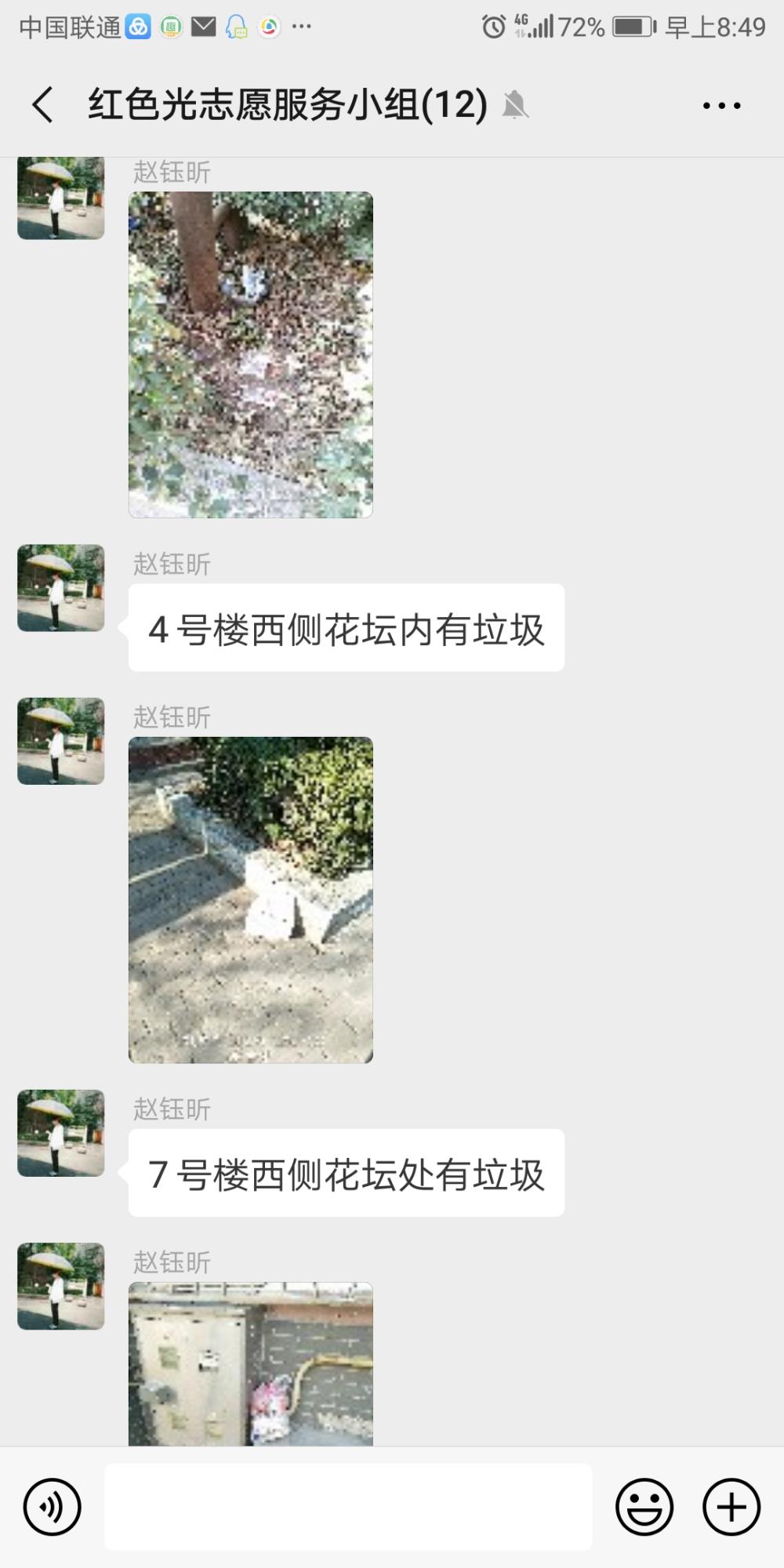The width and height of the screenshot is (784, 1568).
Task: Open the tree base photo with litter
Action: coord(251,354)
